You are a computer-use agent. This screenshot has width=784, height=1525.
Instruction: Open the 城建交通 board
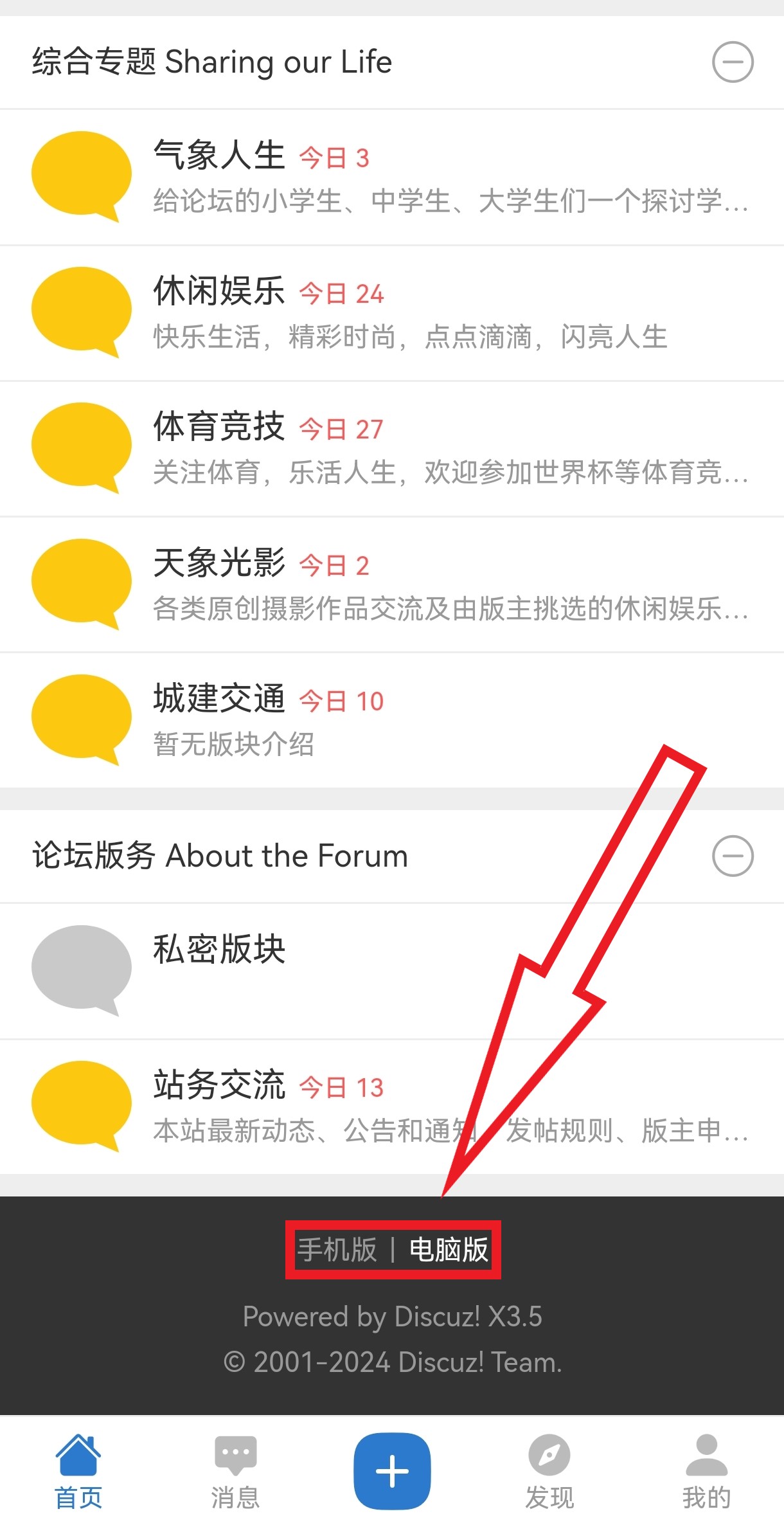coord(219,699)
